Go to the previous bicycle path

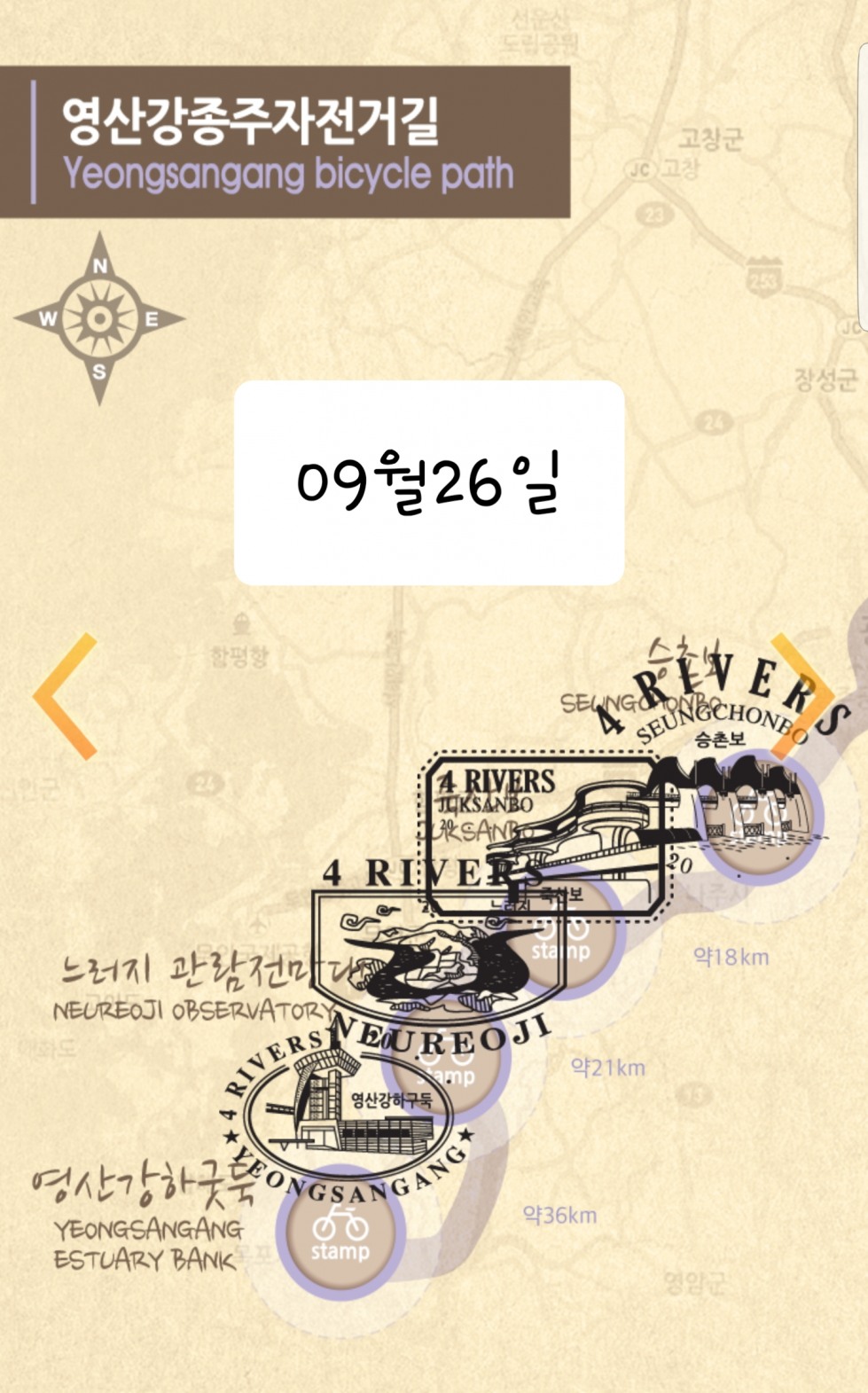coord(65,696)
